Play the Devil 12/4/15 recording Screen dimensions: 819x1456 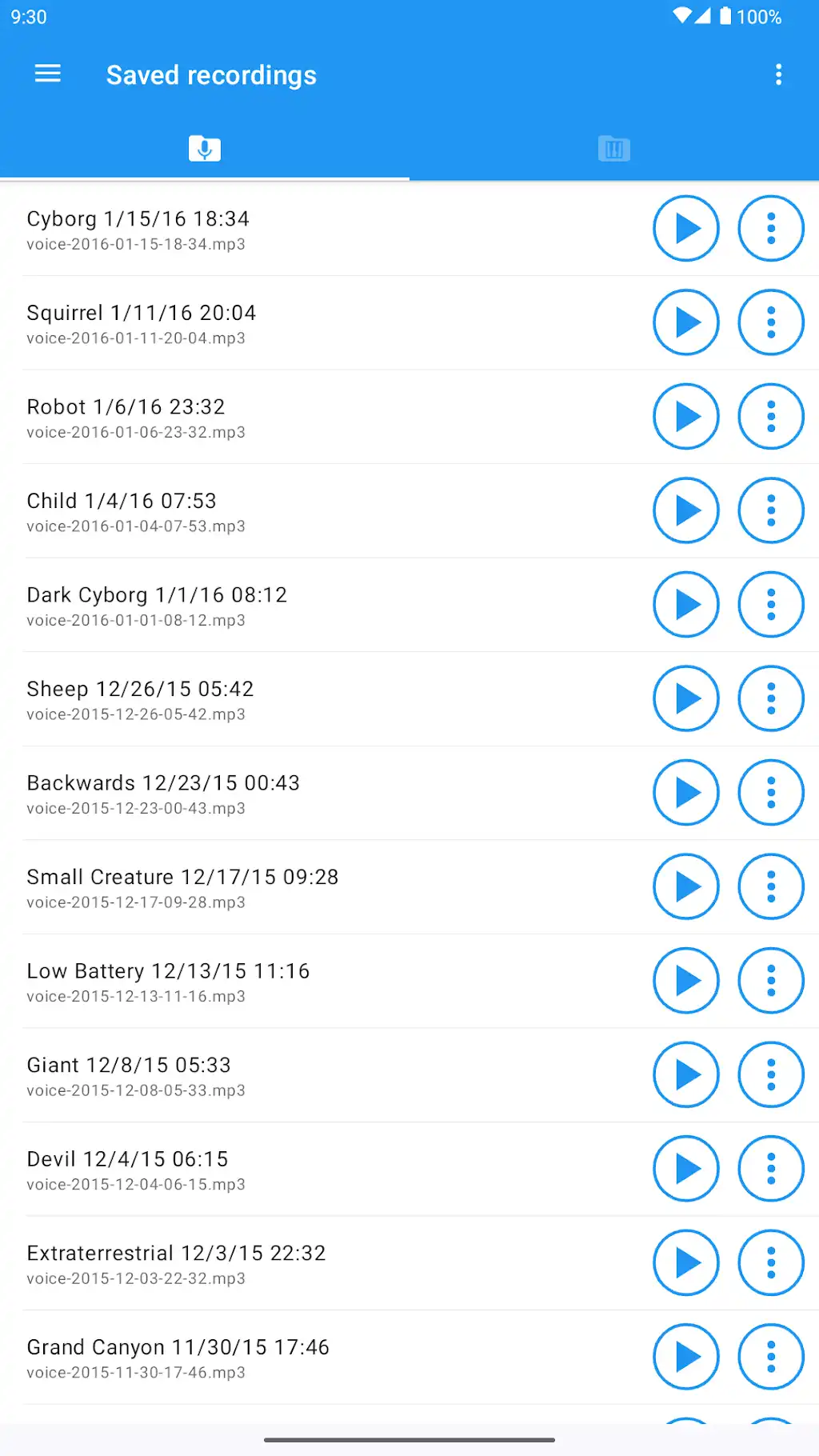coord(686,1169)
